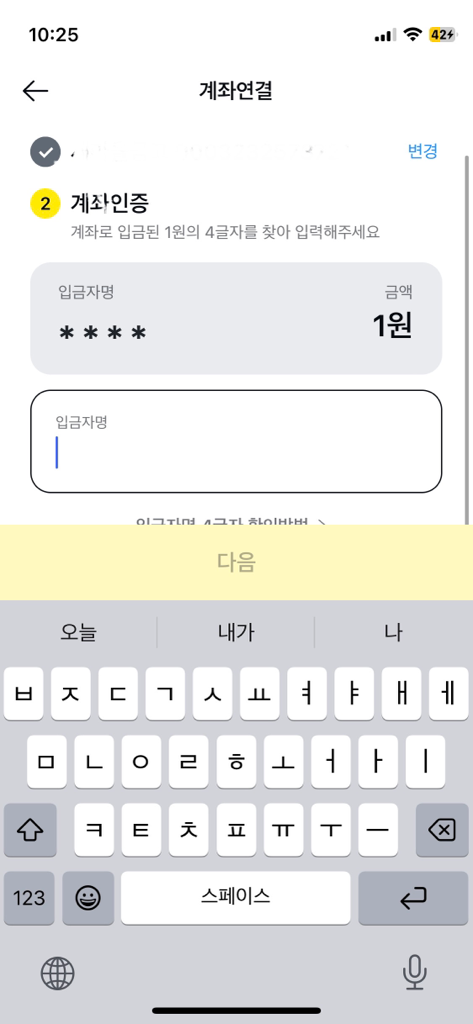Image resolution: width=473 pixels, height=1024 pixels.
Task: Choose the 오늘 keyboard suggestion
Action: [x=78, y=632]
